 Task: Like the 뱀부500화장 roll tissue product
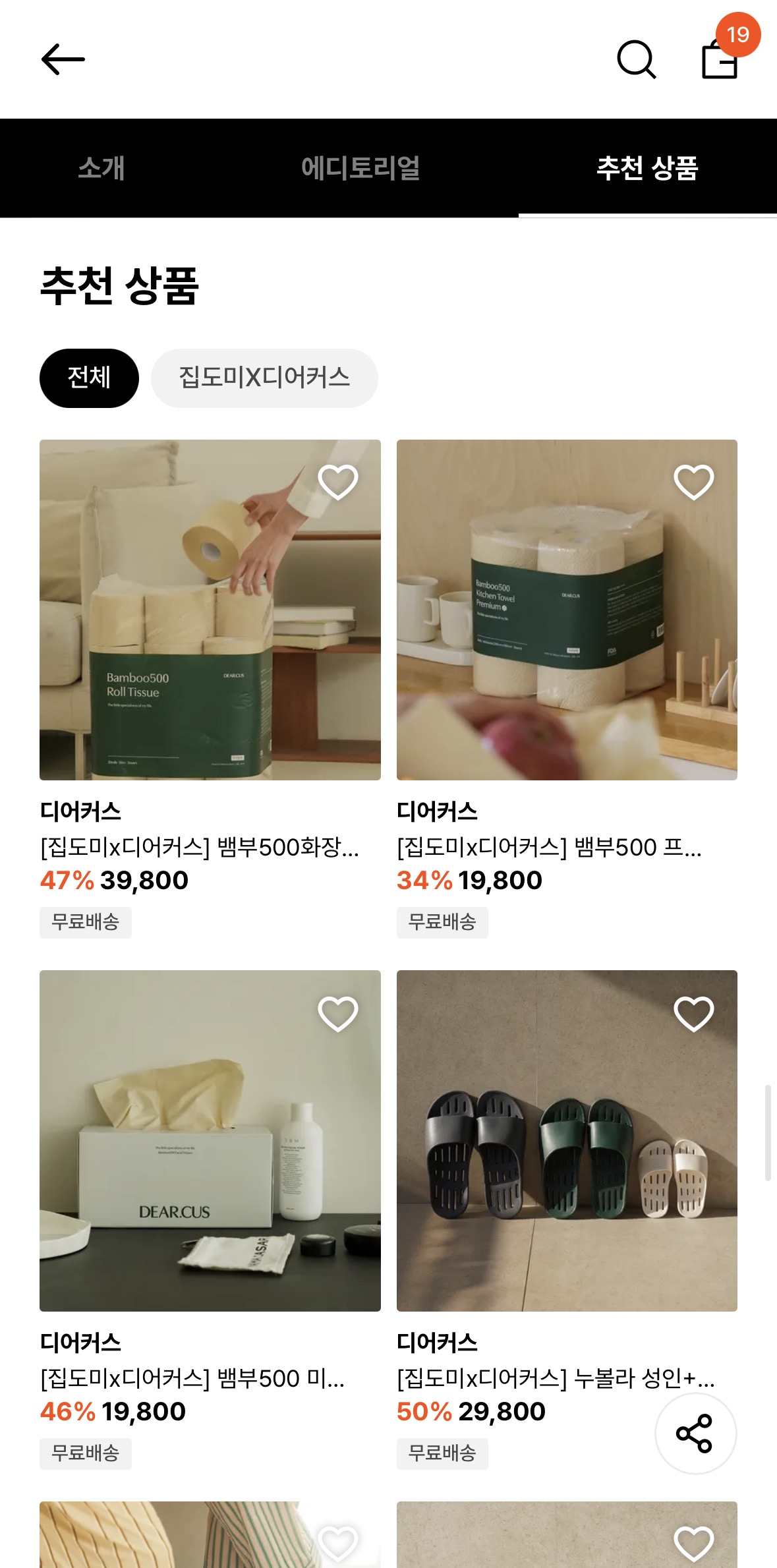[338, 482]
